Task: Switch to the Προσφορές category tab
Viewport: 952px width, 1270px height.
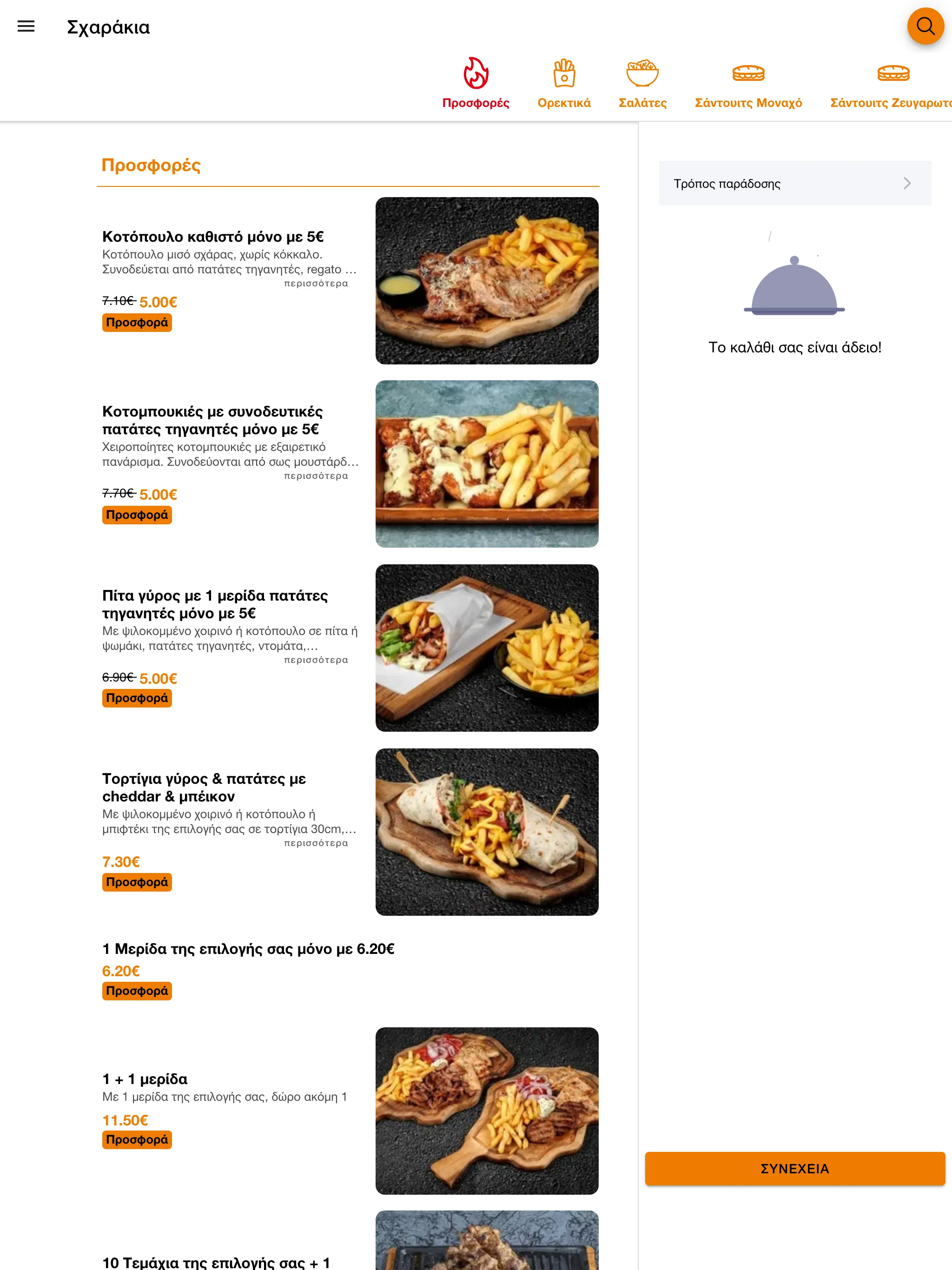Action: pos(476,84)
